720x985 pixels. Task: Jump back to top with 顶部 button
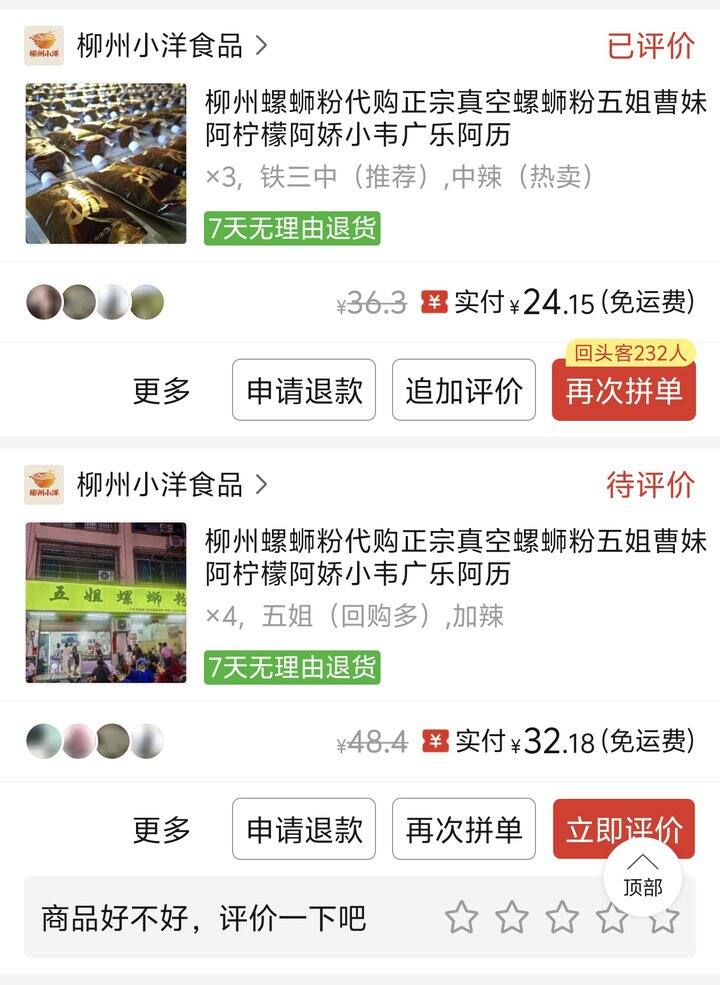coord(642,878)
